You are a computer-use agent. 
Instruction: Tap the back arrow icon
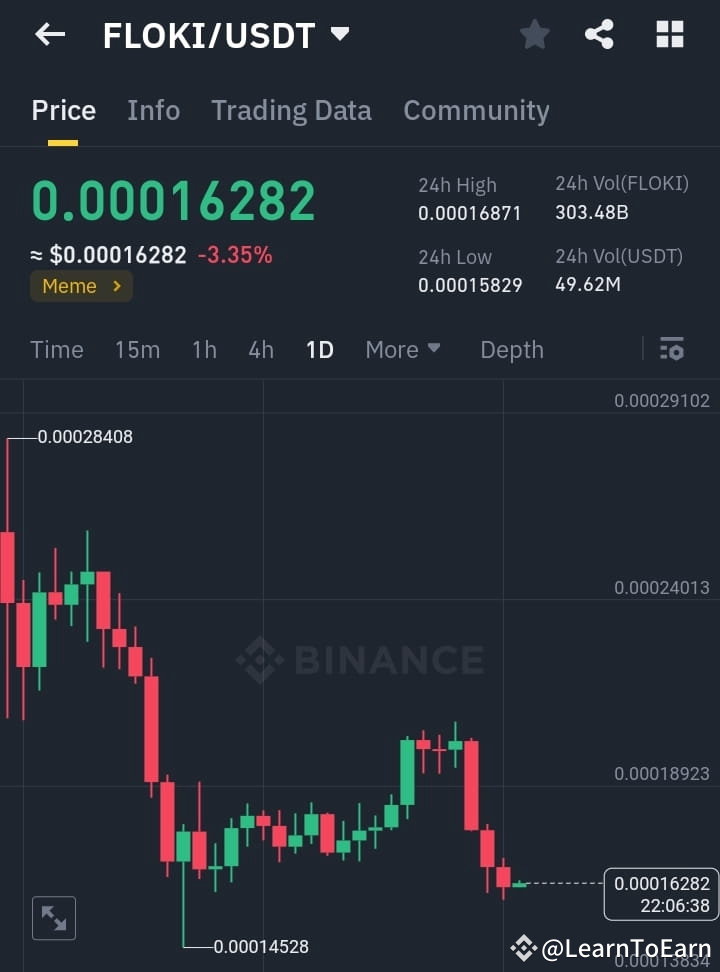pos(48,34)
